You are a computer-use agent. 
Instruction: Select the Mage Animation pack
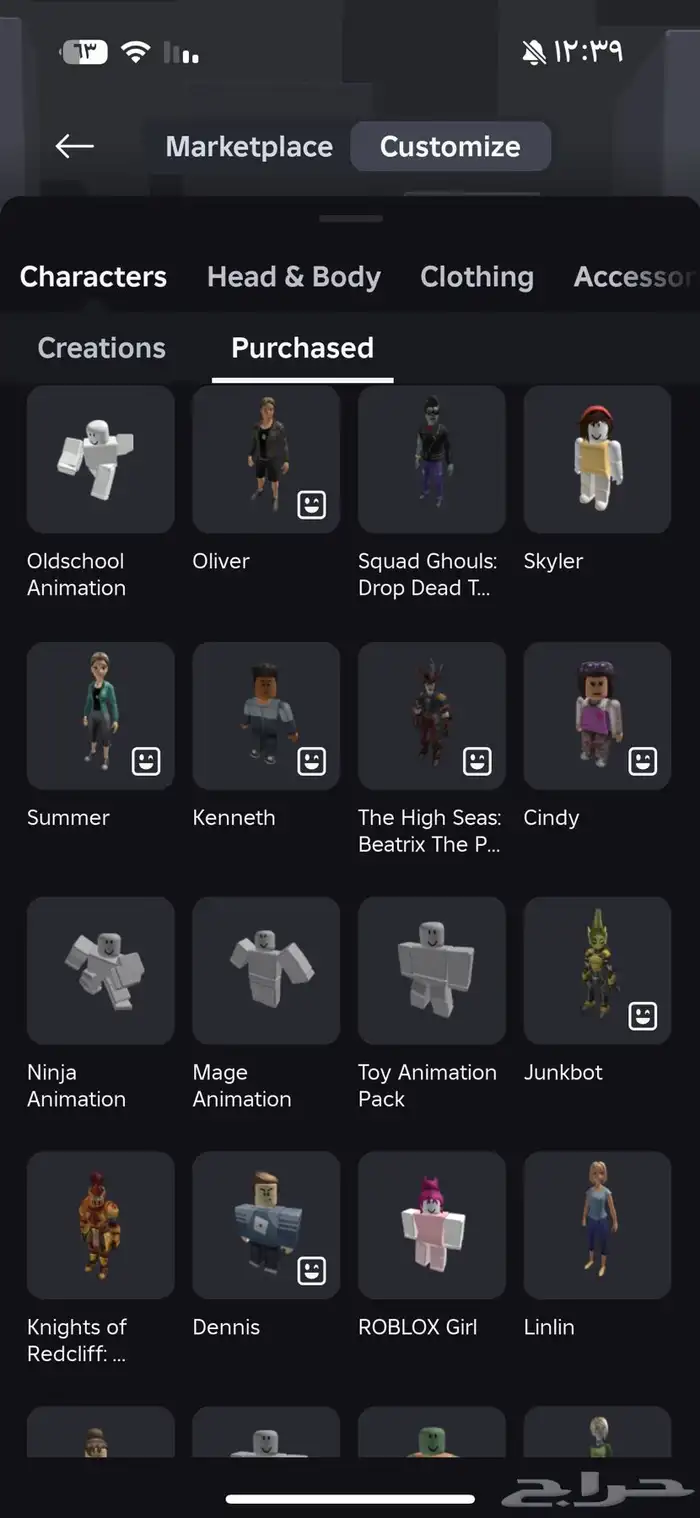tap(266, 971)
